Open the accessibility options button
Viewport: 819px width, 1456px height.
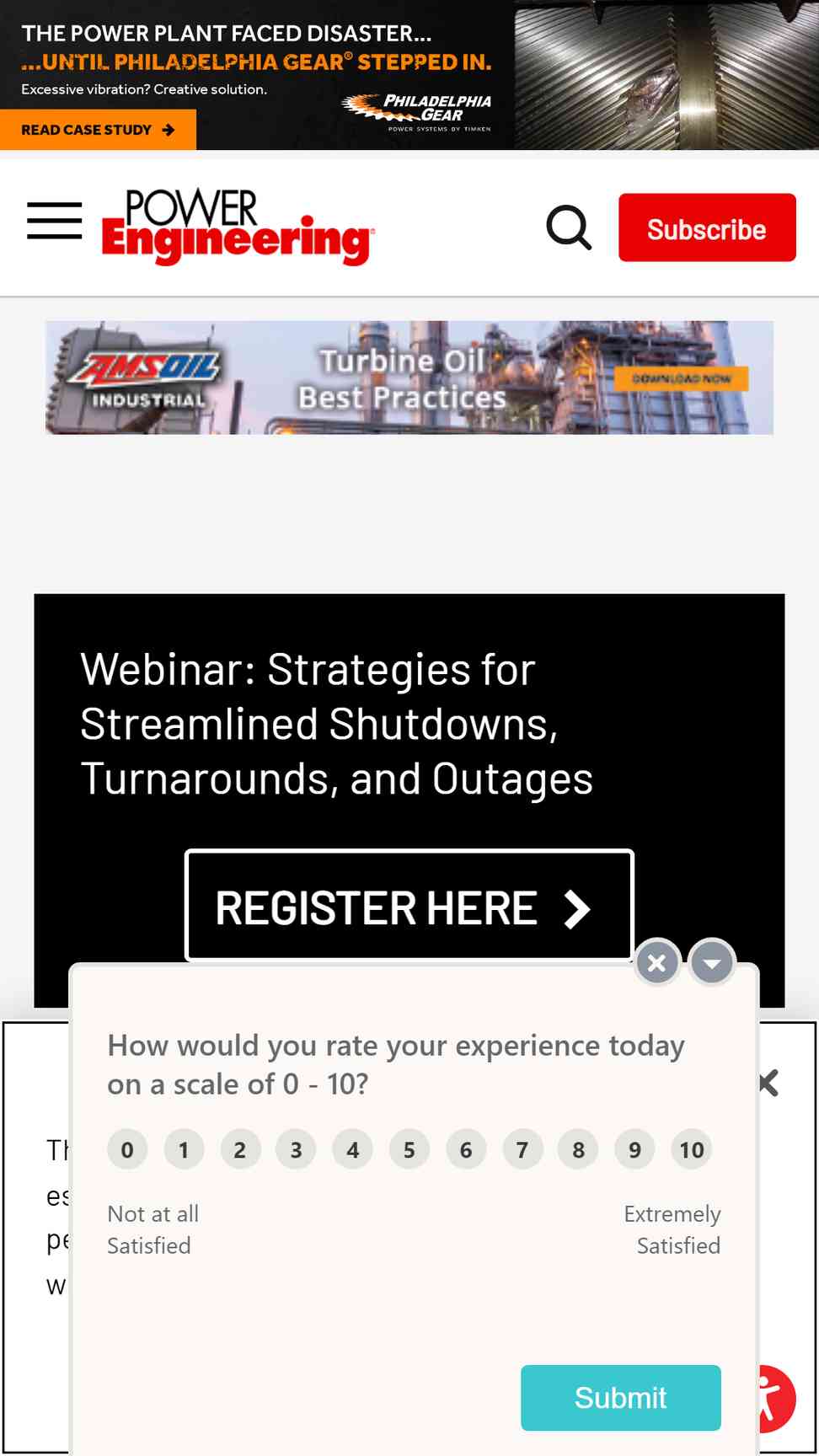pyautogui.click(x=775, y=1399)
